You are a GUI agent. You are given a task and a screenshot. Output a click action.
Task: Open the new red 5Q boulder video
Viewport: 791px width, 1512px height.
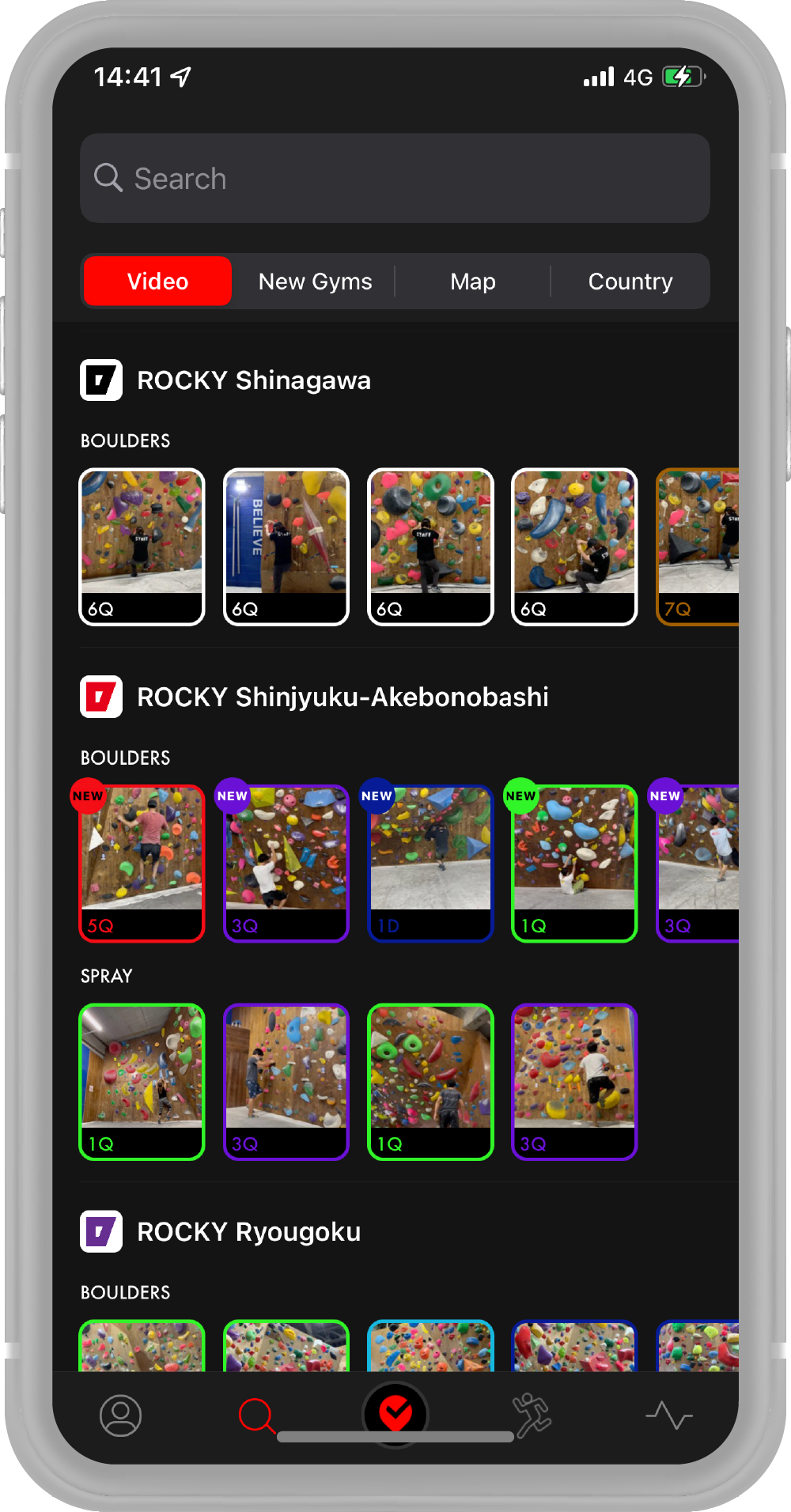point(142,864)
